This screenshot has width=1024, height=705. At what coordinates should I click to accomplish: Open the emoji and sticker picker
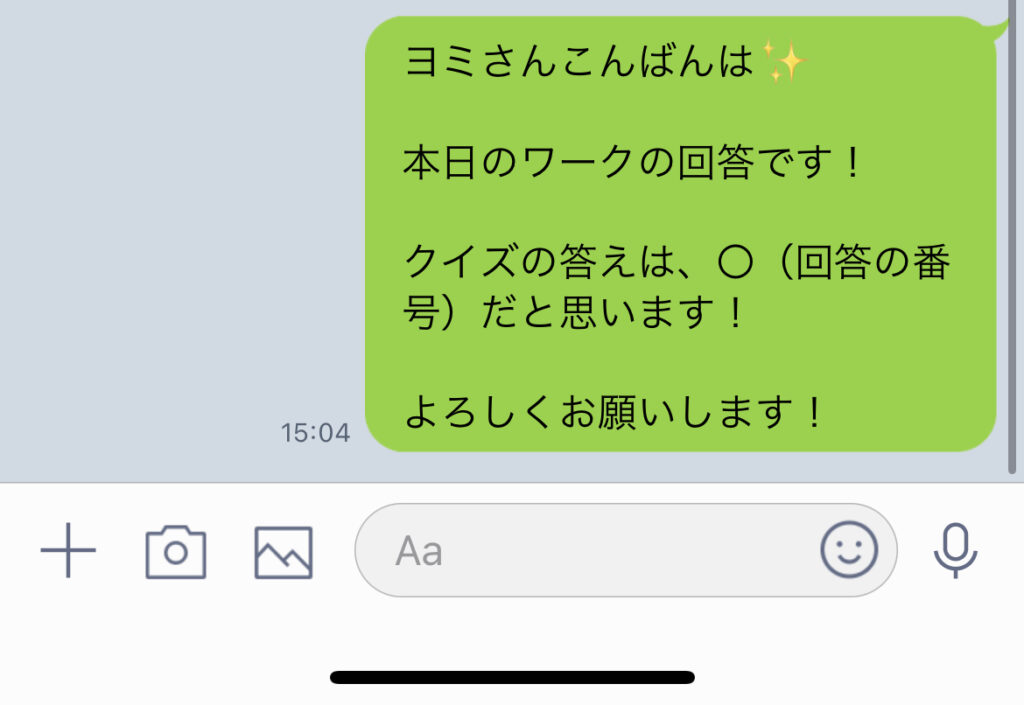pyautogui.click(x=849, y=550)
